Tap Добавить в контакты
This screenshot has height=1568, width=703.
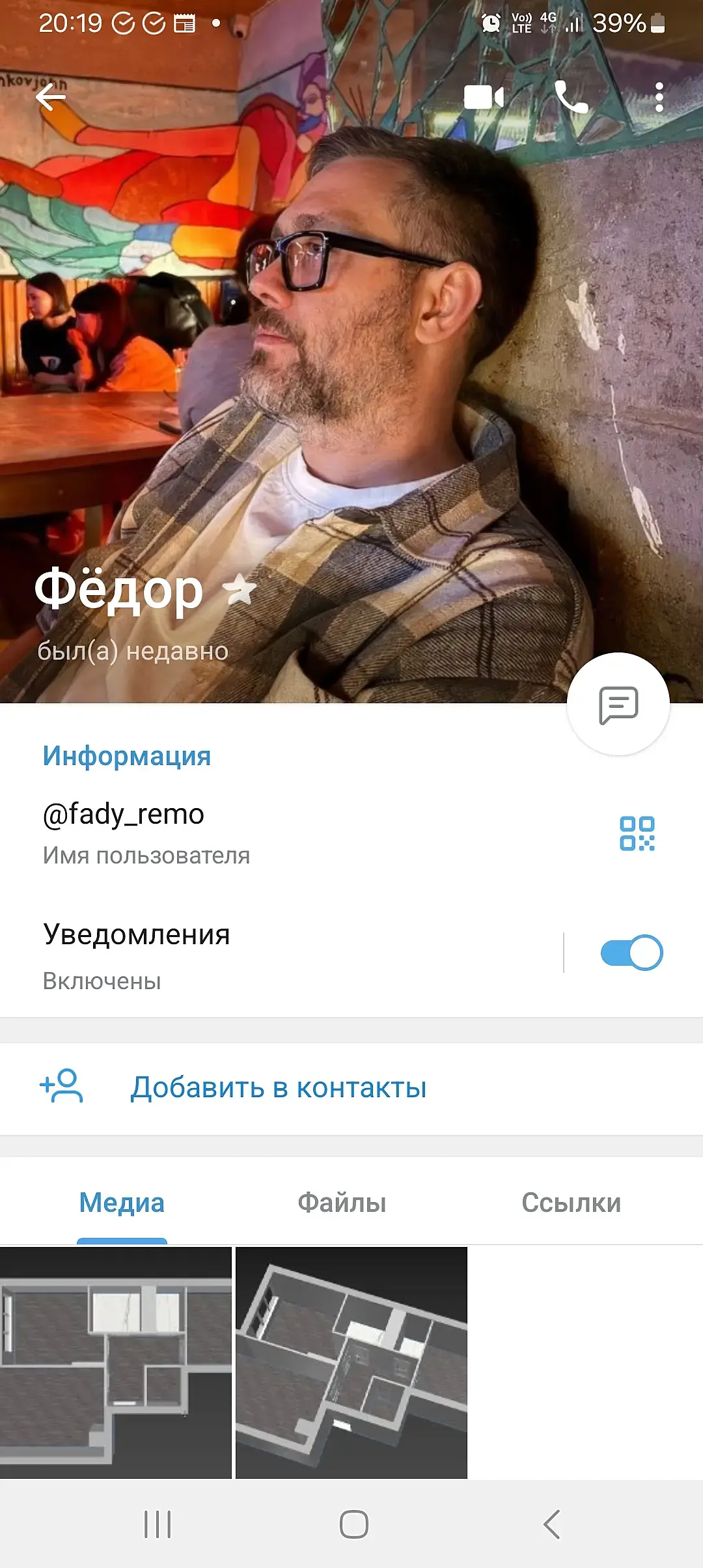[x=278, y=1088]
